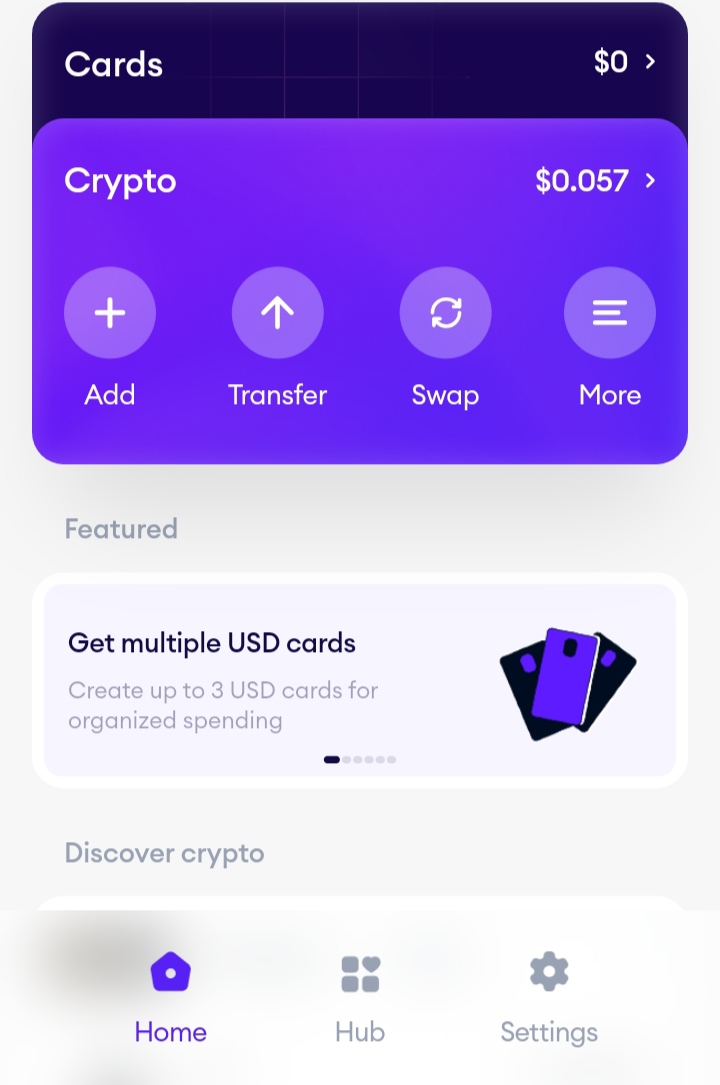
Task: Open the Swap action
Action: tap(445, 313)
